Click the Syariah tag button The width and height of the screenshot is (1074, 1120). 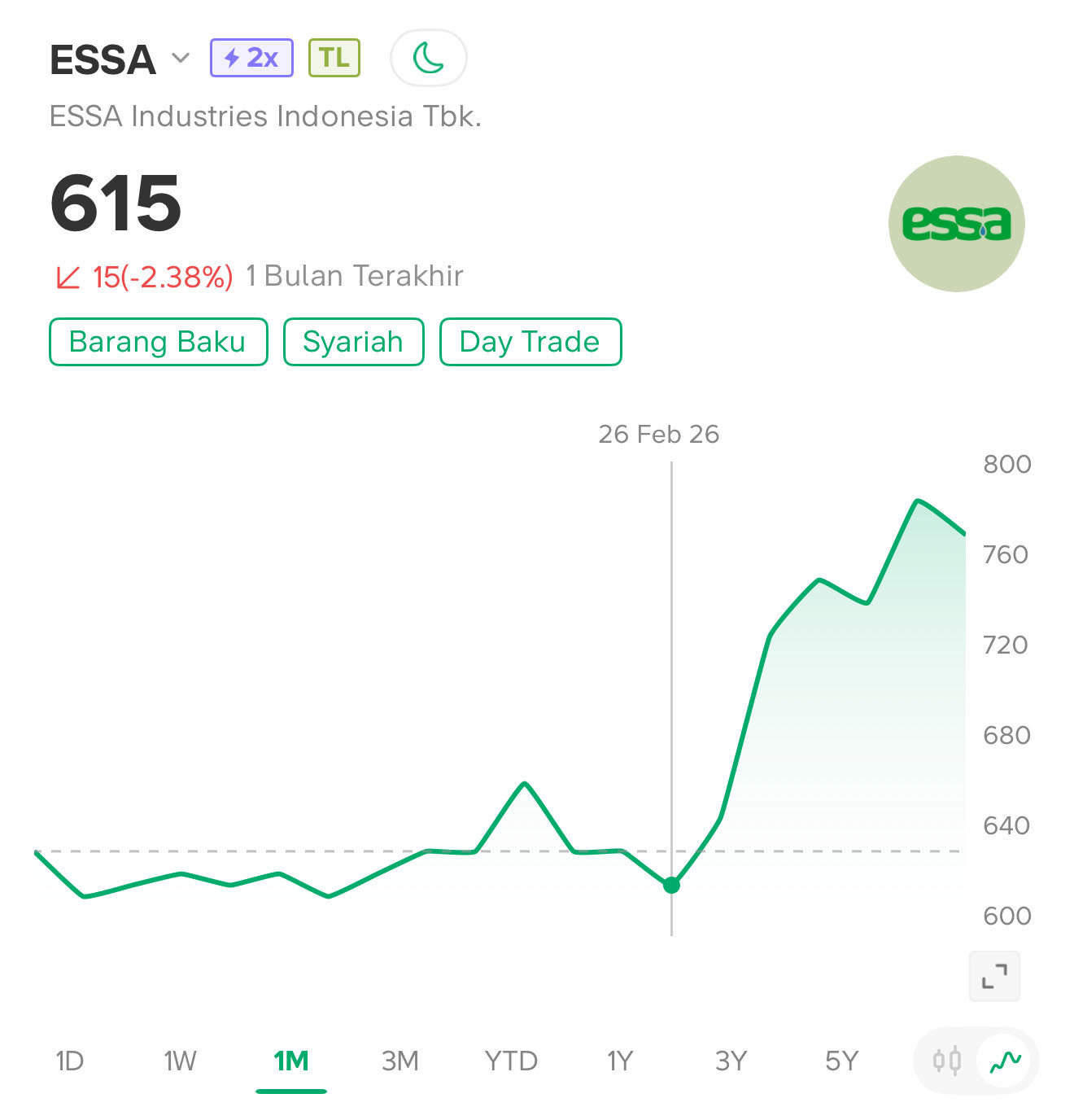coord(352,342)
